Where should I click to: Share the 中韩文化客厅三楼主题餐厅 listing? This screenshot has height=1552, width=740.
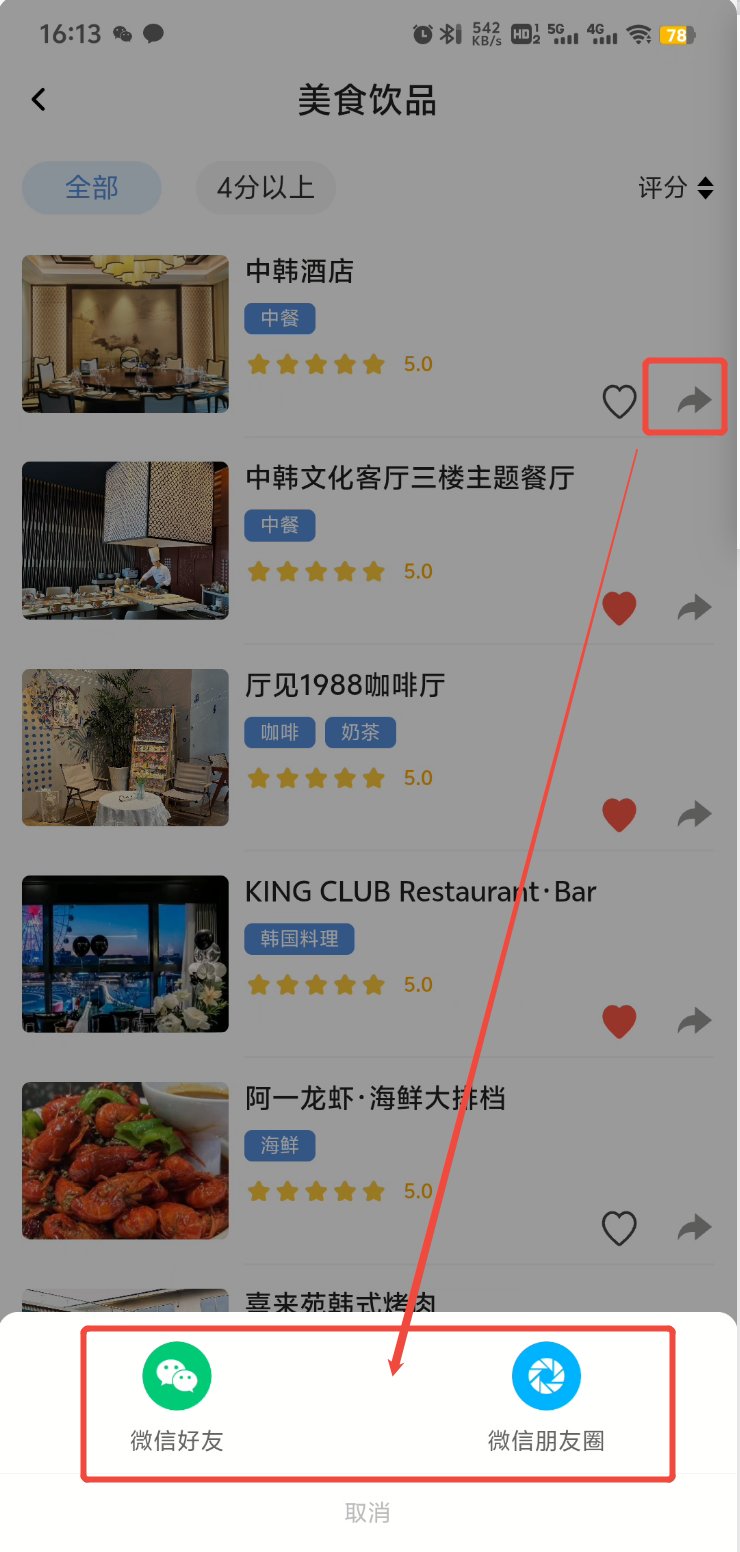click(694, 608)
